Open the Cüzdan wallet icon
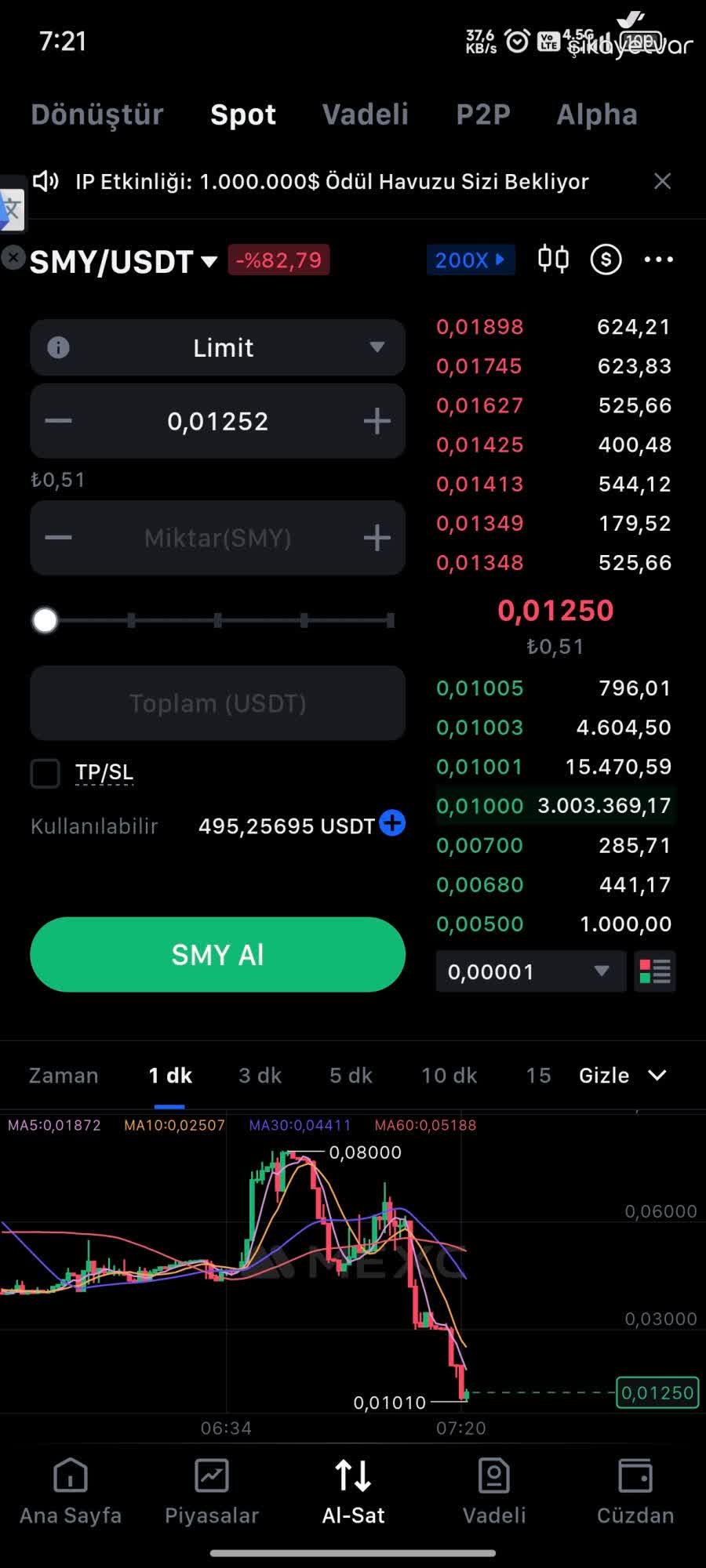 click(x=635, y=1475)
